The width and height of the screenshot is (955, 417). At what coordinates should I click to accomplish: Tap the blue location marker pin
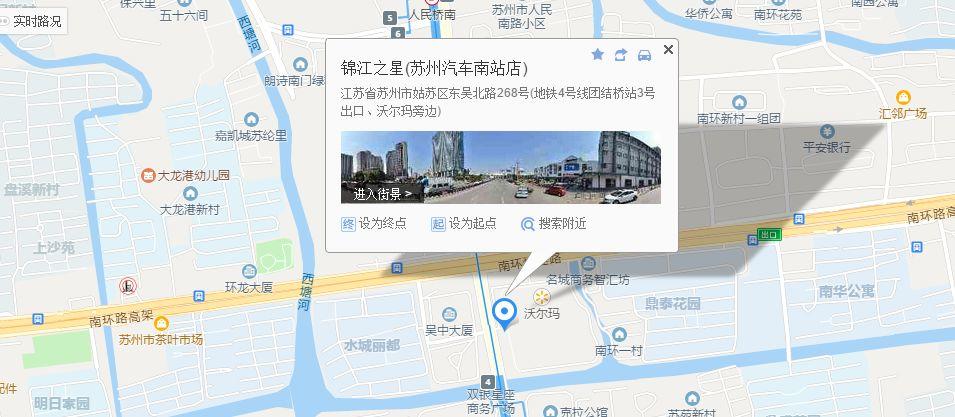tap(504, 313)
